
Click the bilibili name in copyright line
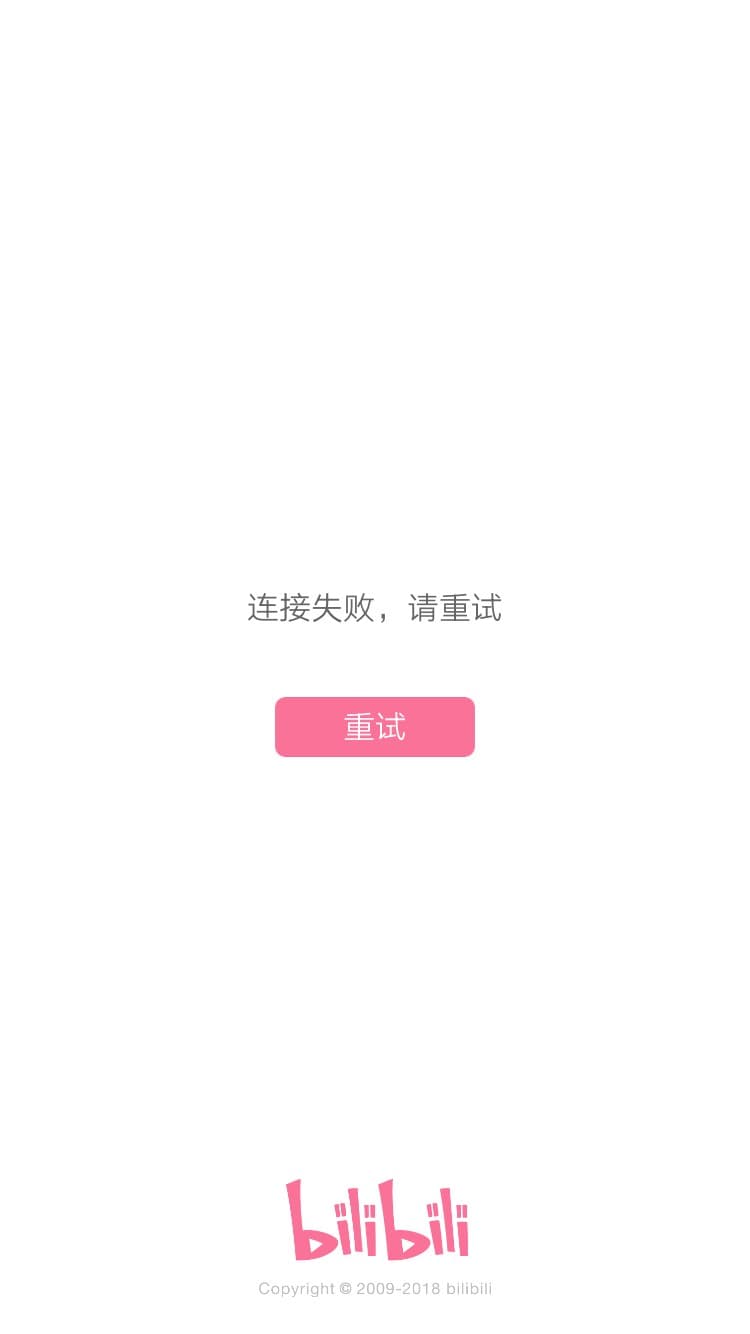click(468, 1289)
